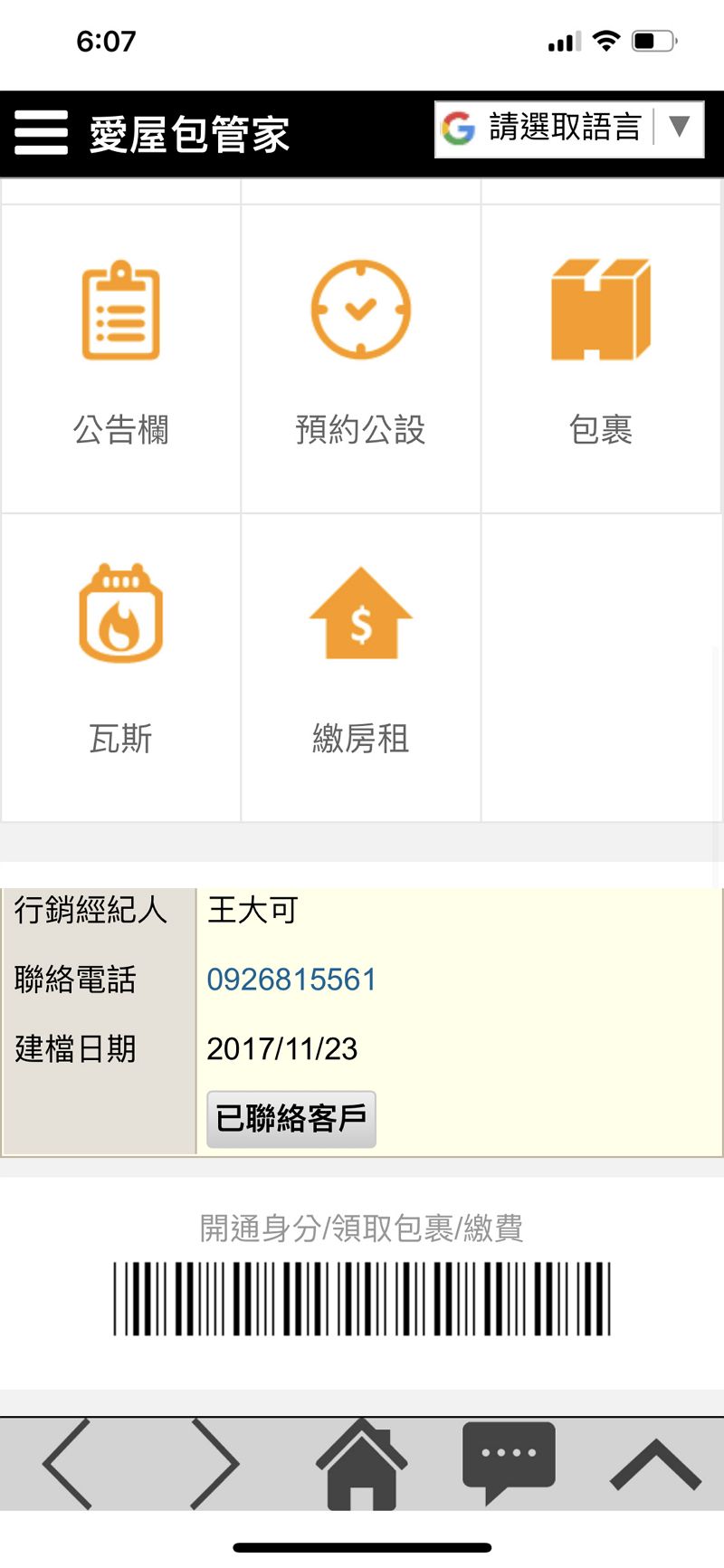Call phone number 0926815561
This screenshot has width=724, height=1568.
tap(291, 980)
